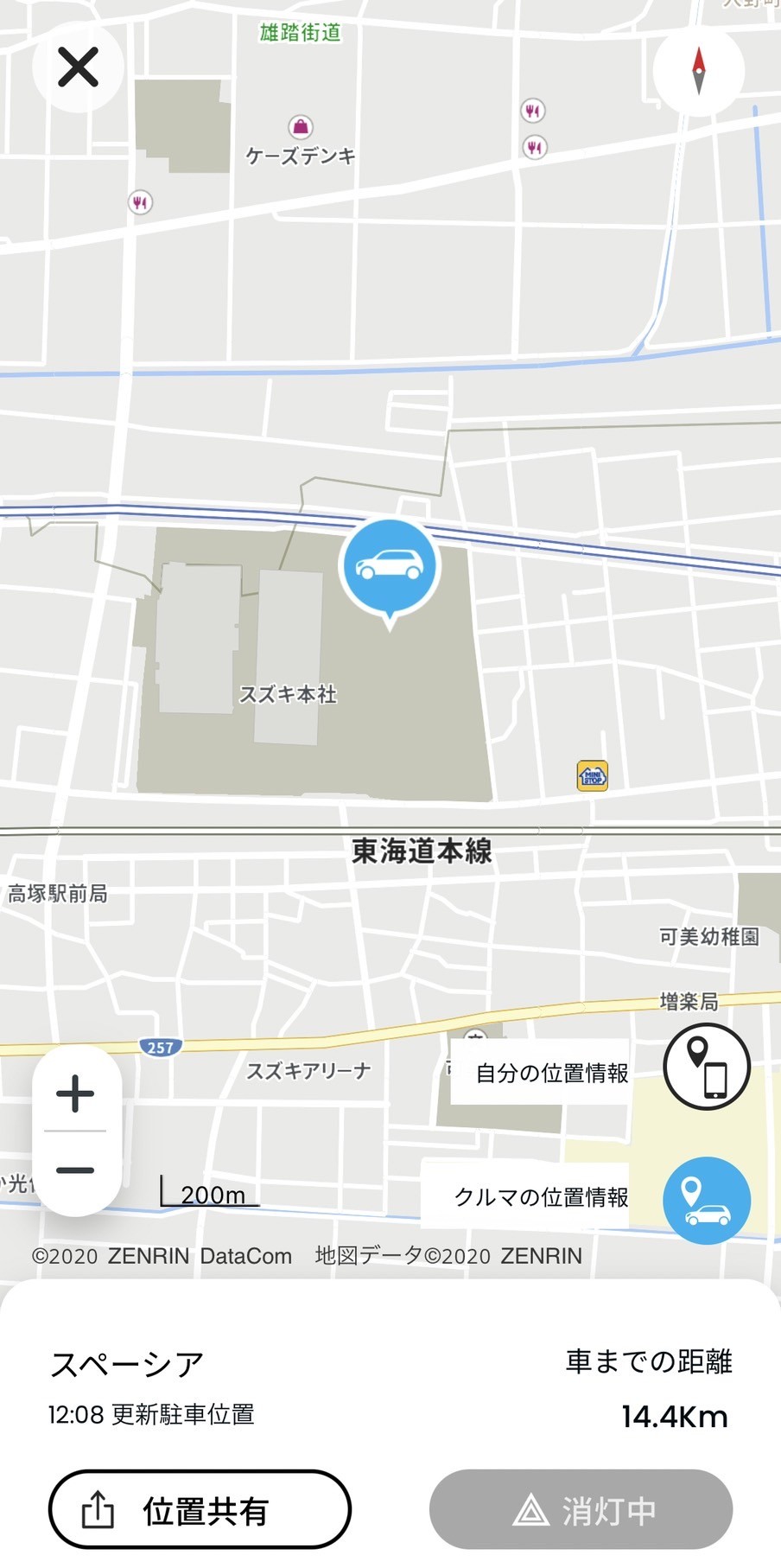Screen dimensions: 781x1568
Task: Tap the 消灯中 hazard light button
Action: [581, 1509]
